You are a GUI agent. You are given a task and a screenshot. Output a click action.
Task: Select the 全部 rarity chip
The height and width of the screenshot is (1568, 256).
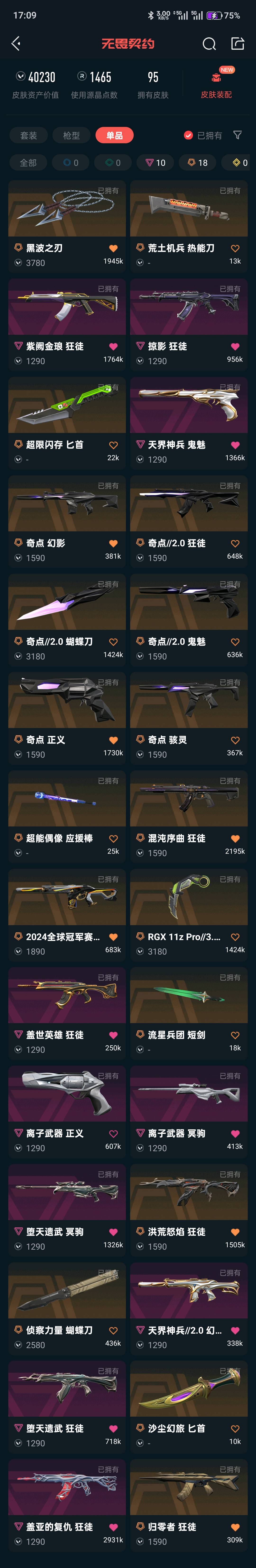(x=28, y=162)
